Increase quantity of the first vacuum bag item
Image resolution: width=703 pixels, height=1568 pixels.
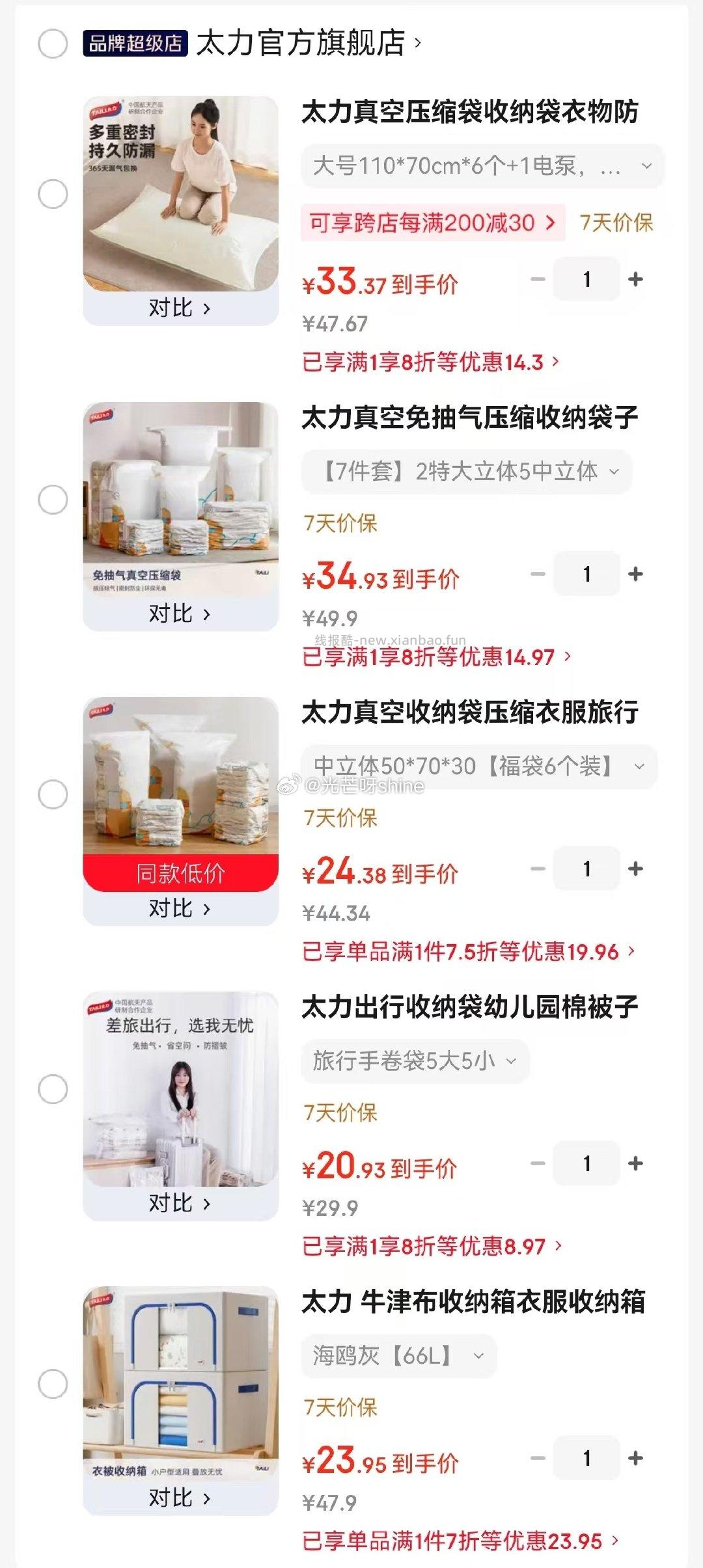(634, 278)
